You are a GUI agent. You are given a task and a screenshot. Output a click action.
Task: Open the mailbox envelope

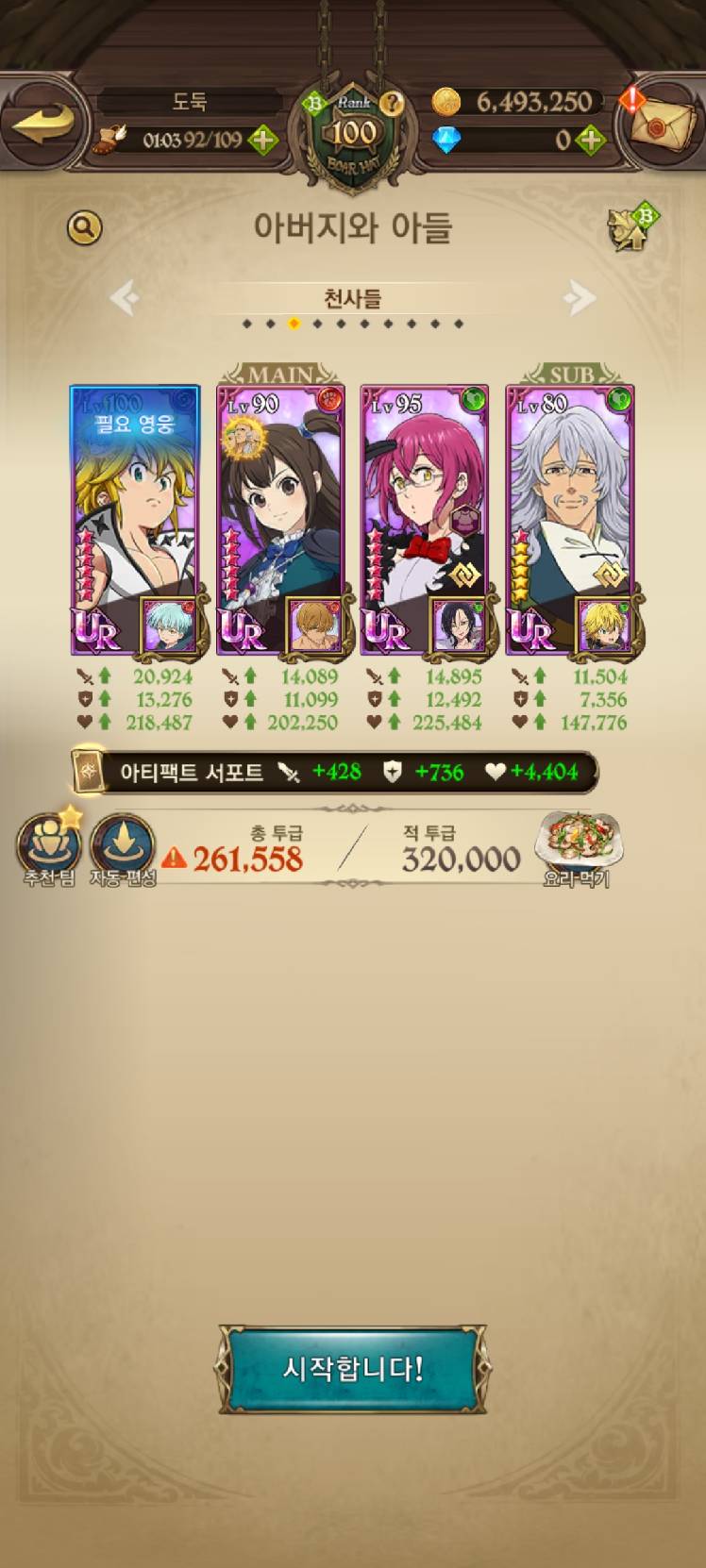point(661,124)
